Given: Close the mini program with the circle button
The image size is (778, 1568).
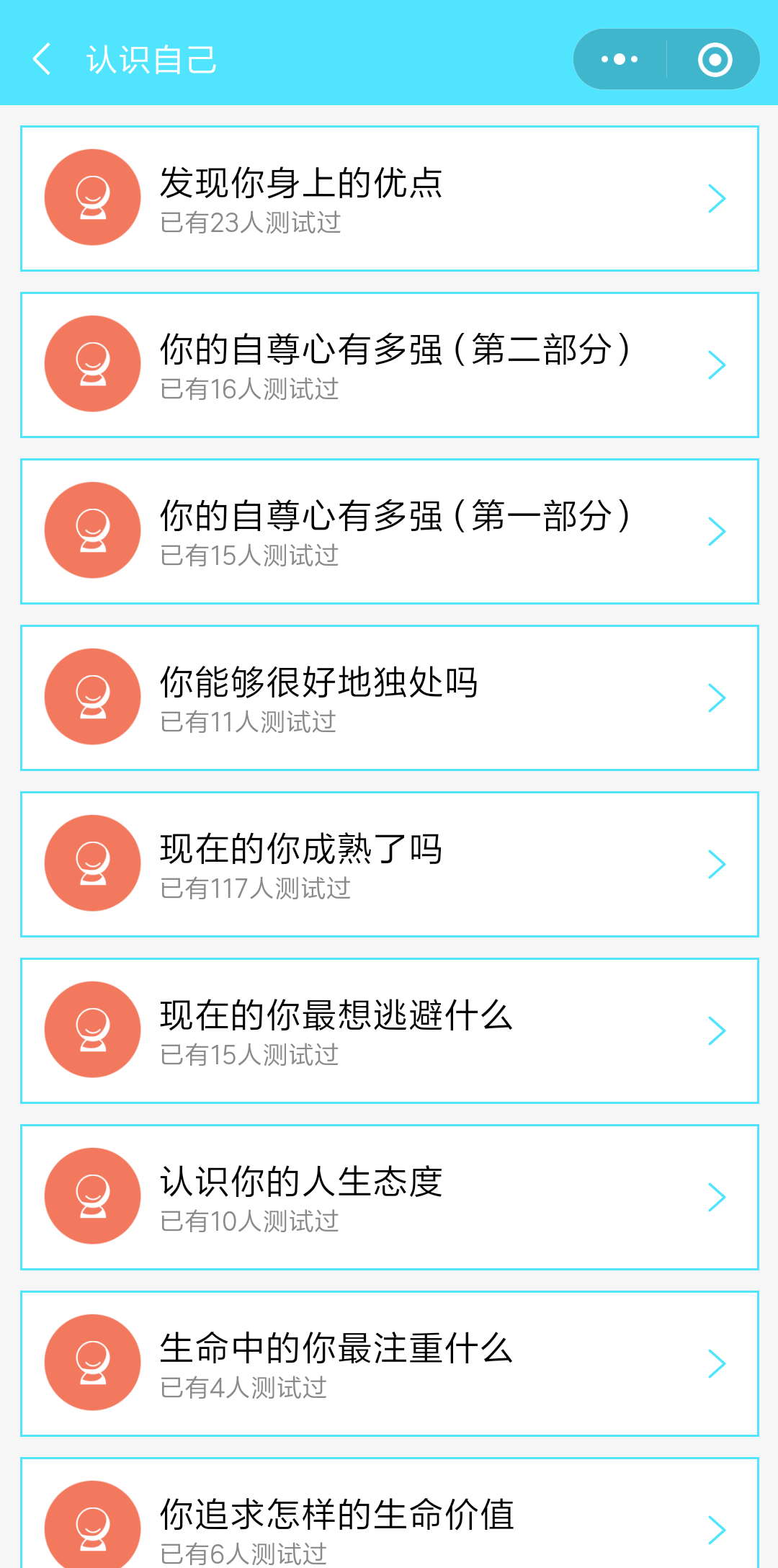Looking at the screenshot, I should click(715, 59).
